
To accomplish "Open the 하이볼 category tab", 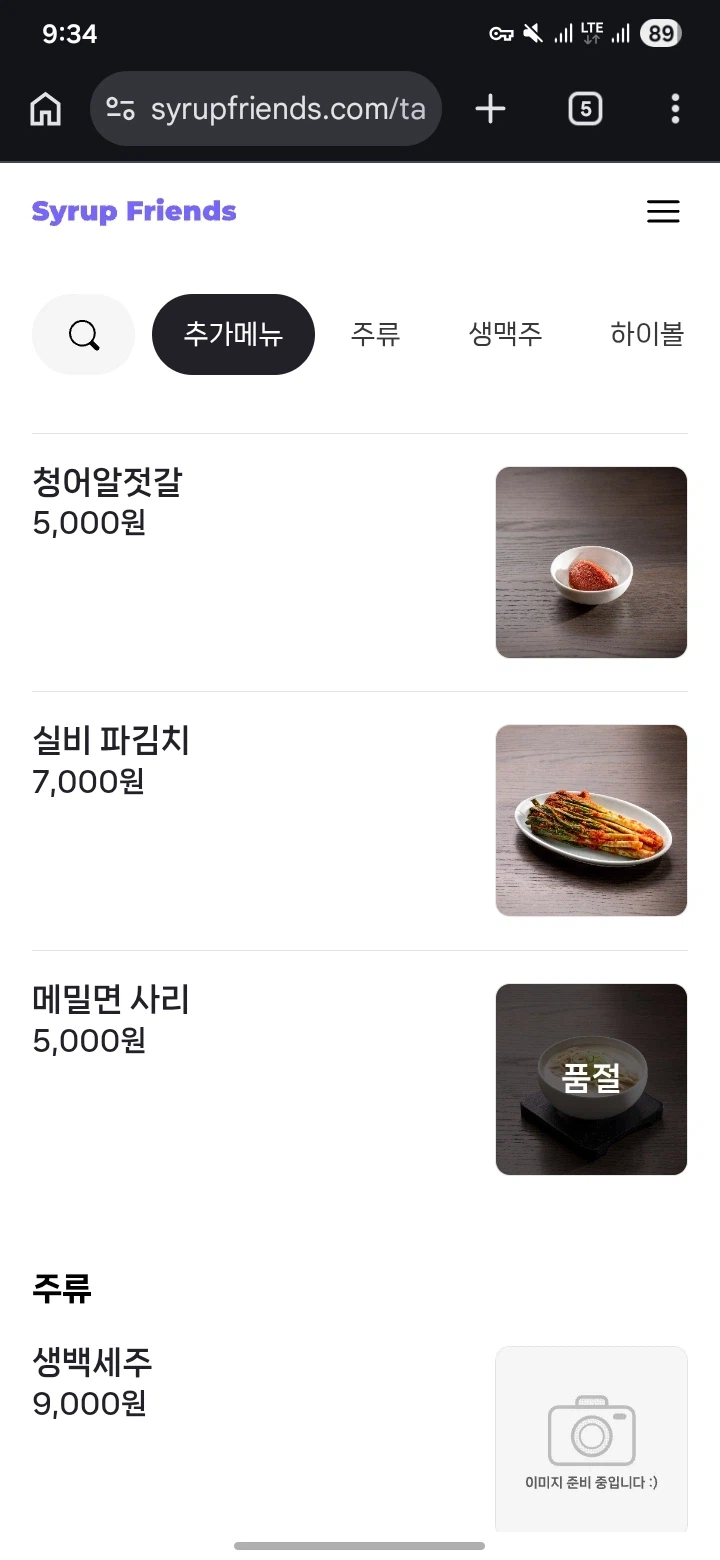I will tap(646, 334).
